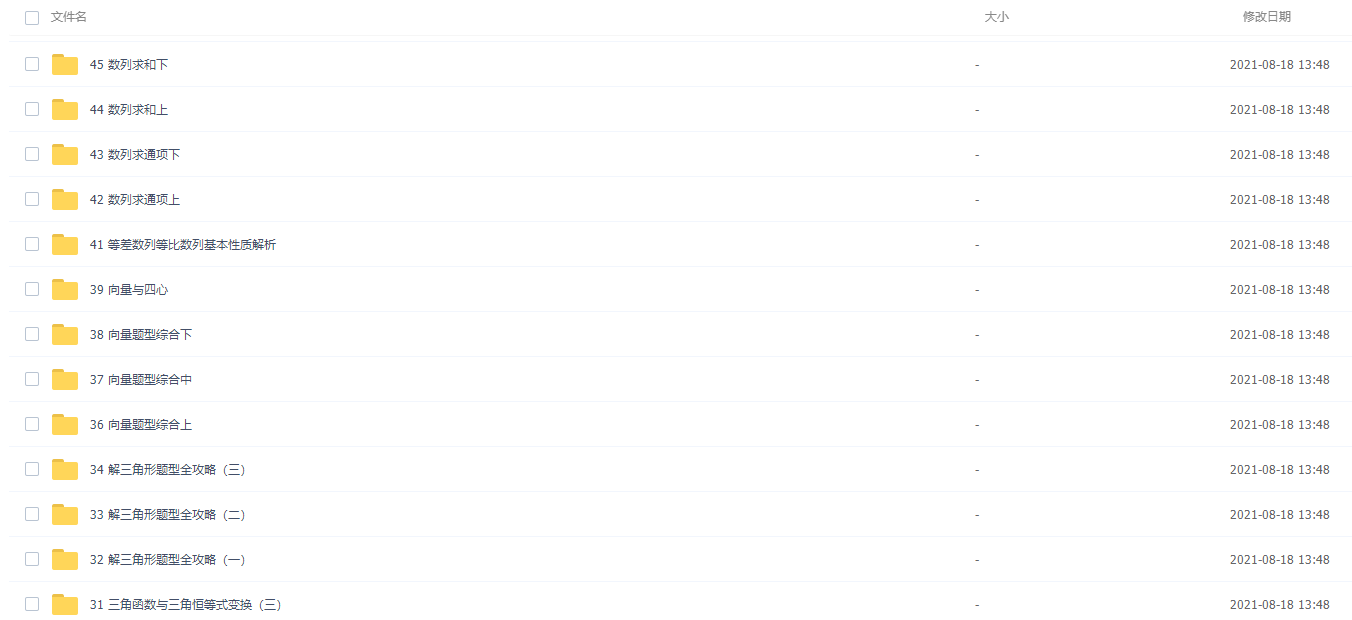Toggle the select-all checkbox beside 文件名
The image size is (1352, 620).
point(32,18)
